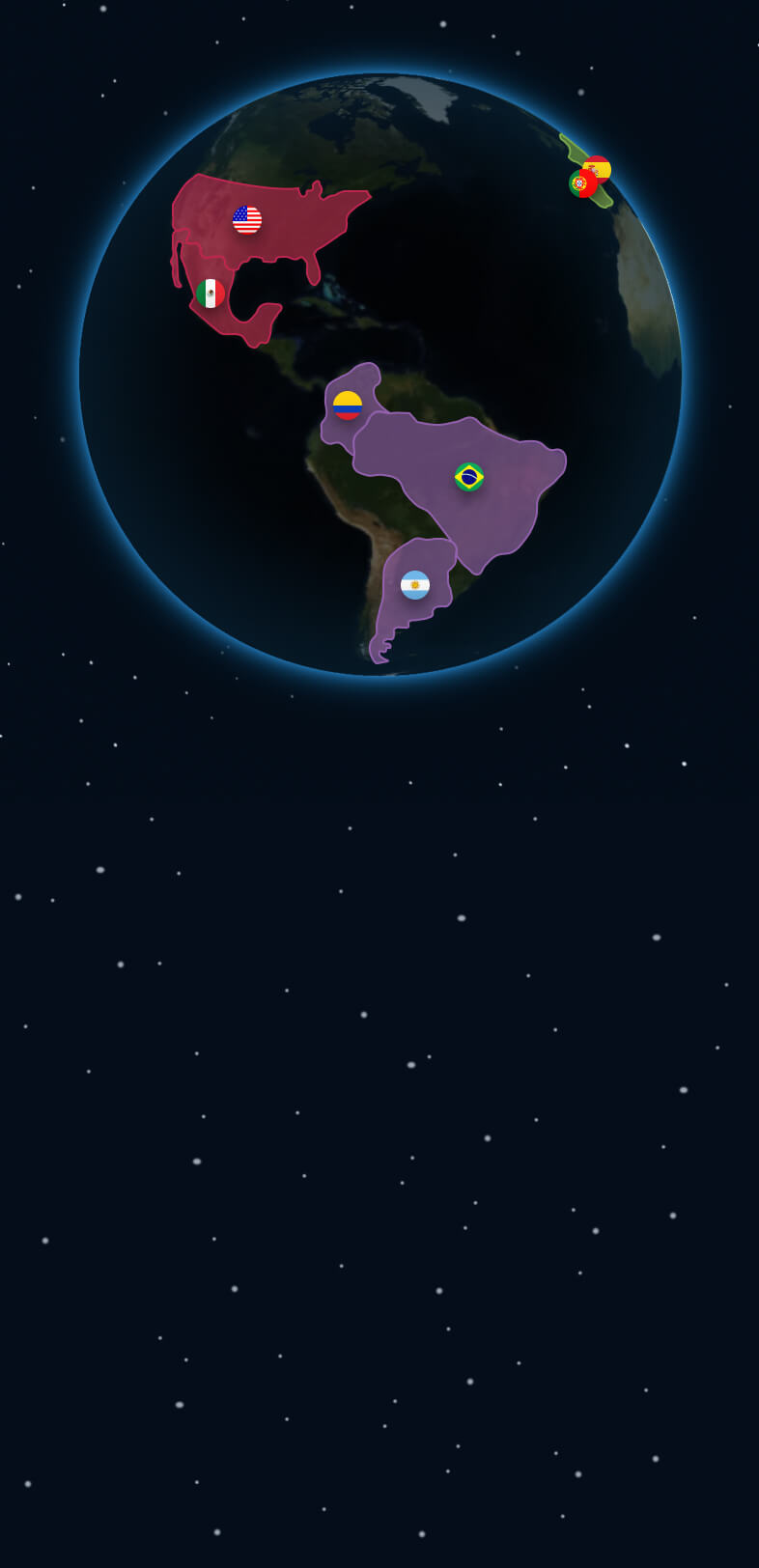759x1568 pixels.
Task: Select the Argentina flag marker
Action: [415, 585]
